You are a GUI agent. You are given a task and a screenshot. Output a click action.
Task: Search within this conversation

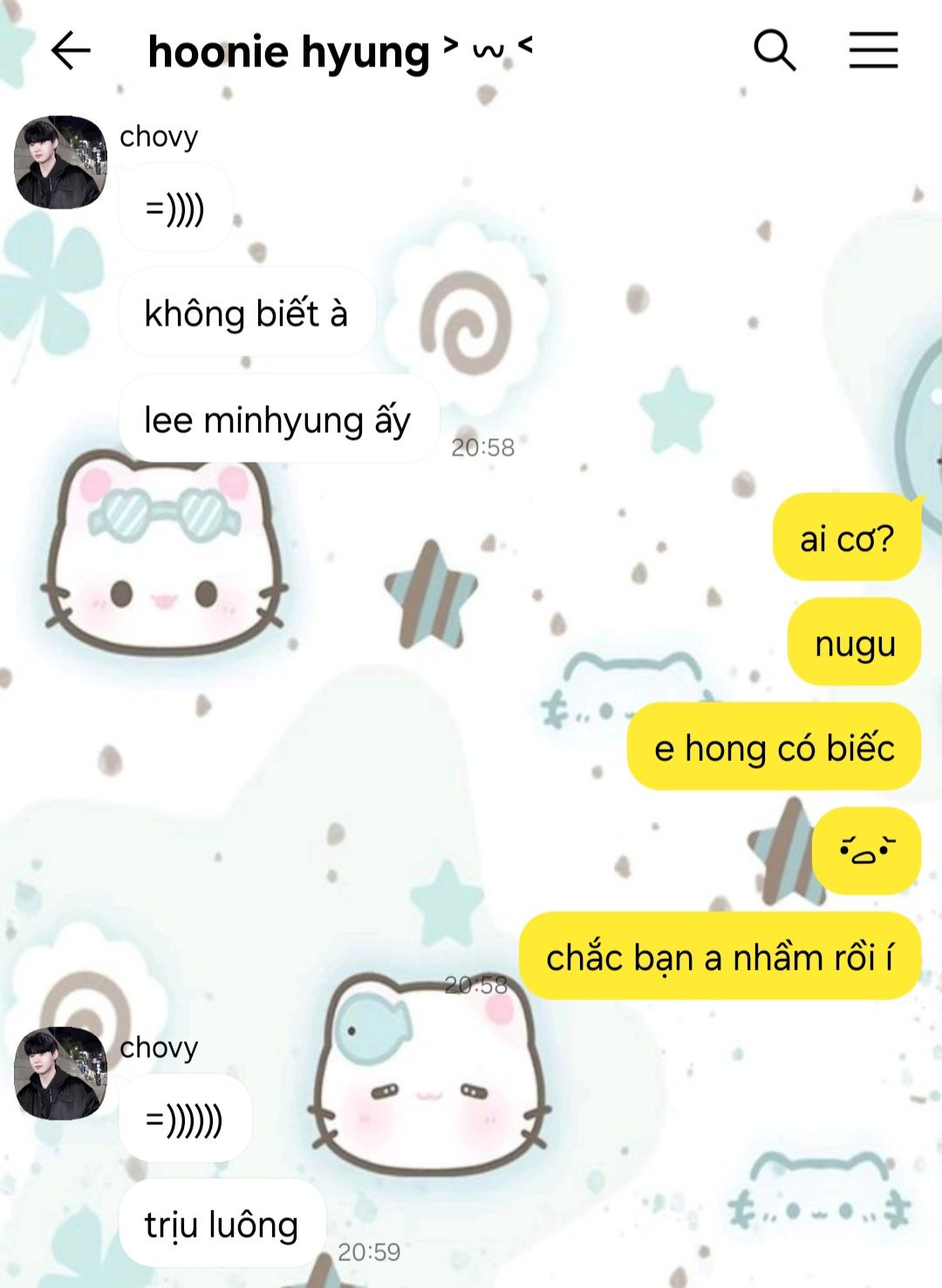[774, 51]
